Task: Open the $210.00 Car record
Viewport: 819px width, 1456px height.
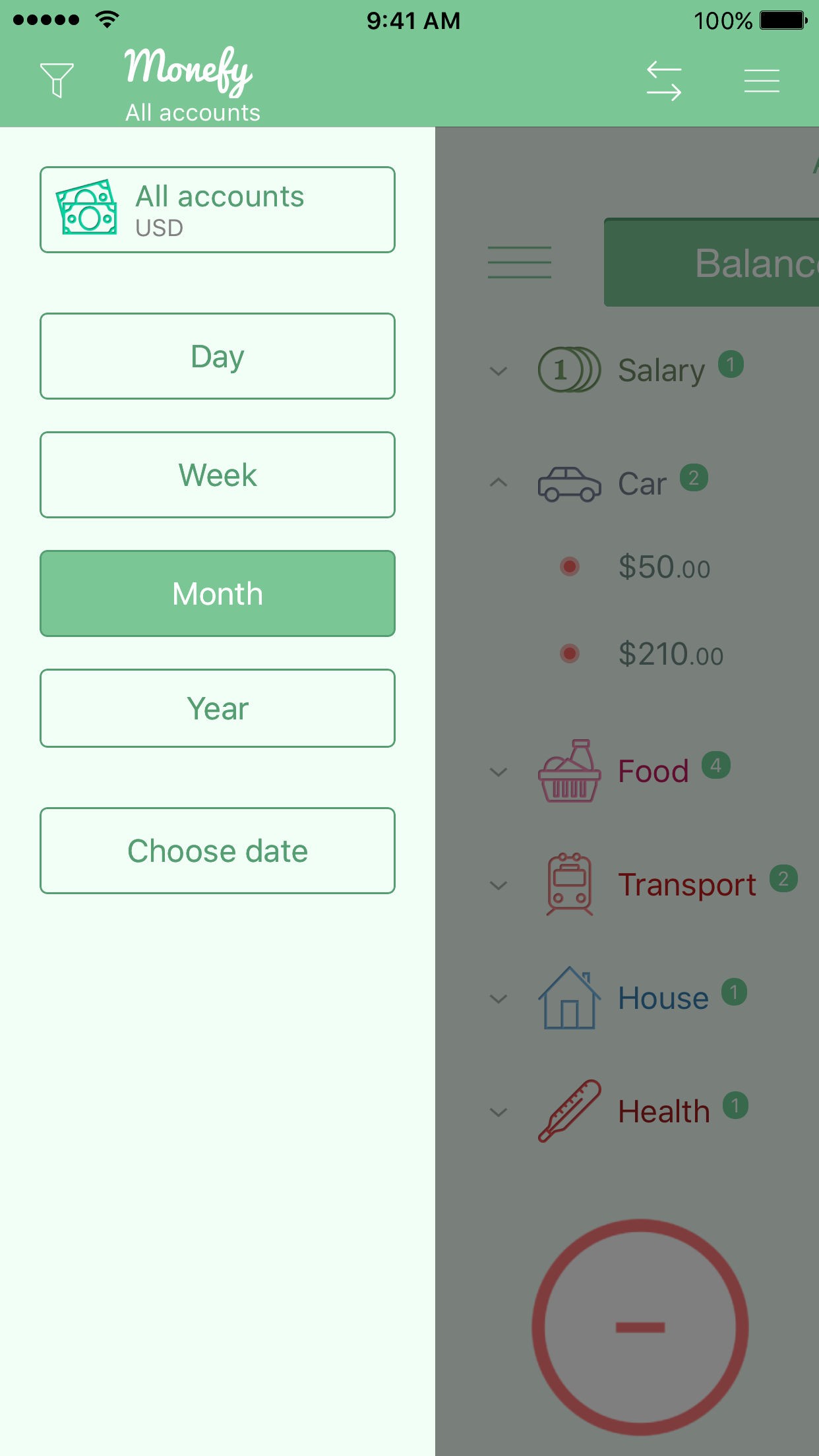Action: [x=670, y=654]
